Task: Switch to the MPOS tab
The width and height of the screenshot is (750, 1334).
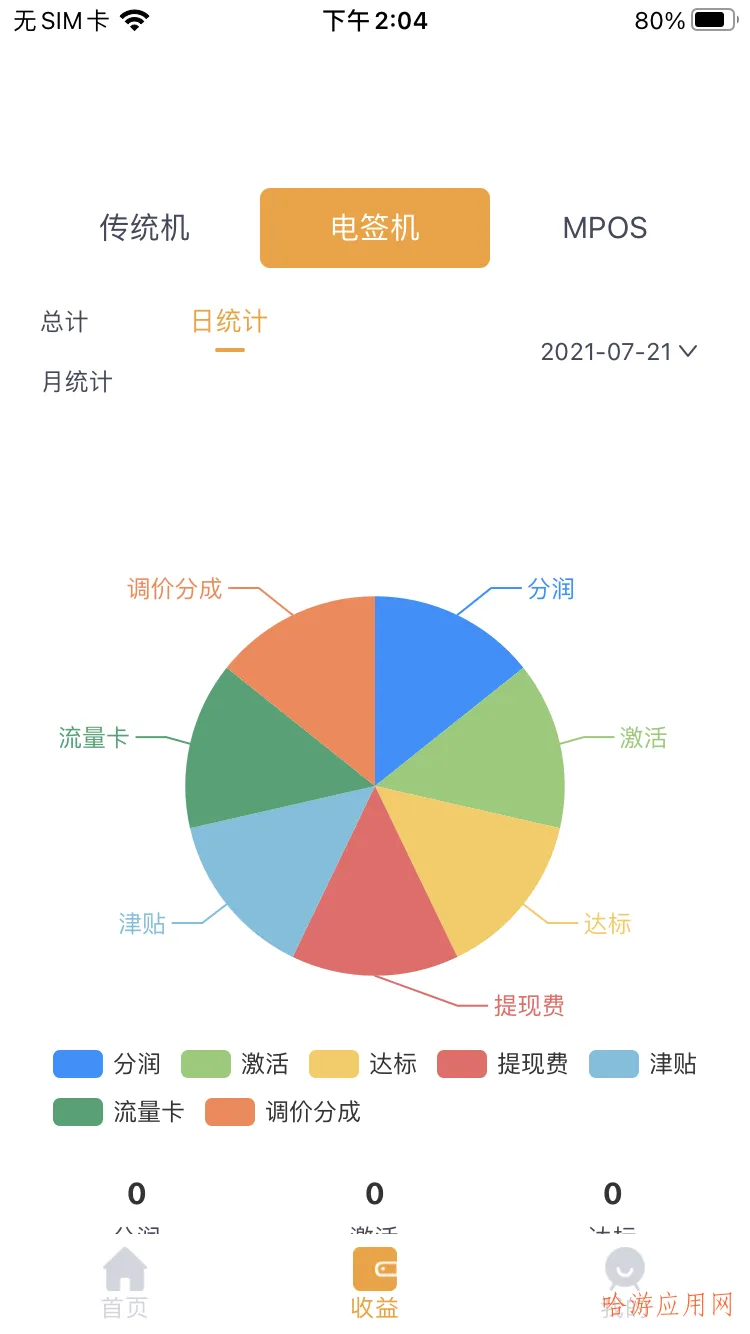Action: (605, 228)
